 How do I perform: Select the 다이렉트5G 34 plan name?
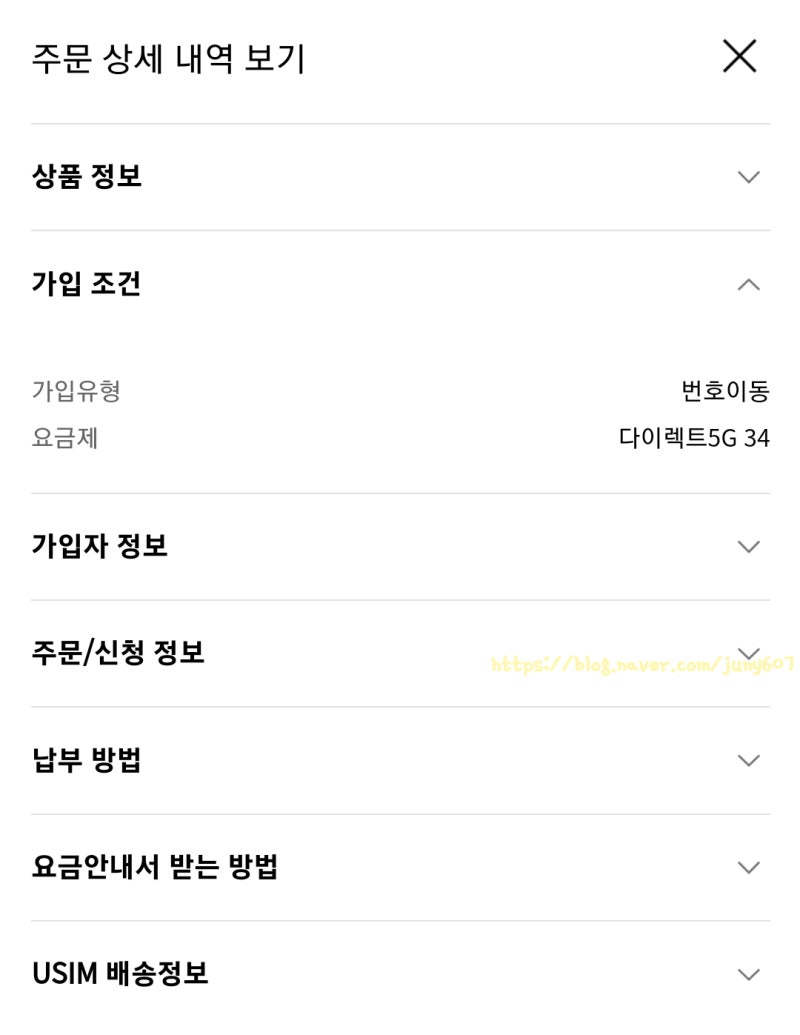693,438
